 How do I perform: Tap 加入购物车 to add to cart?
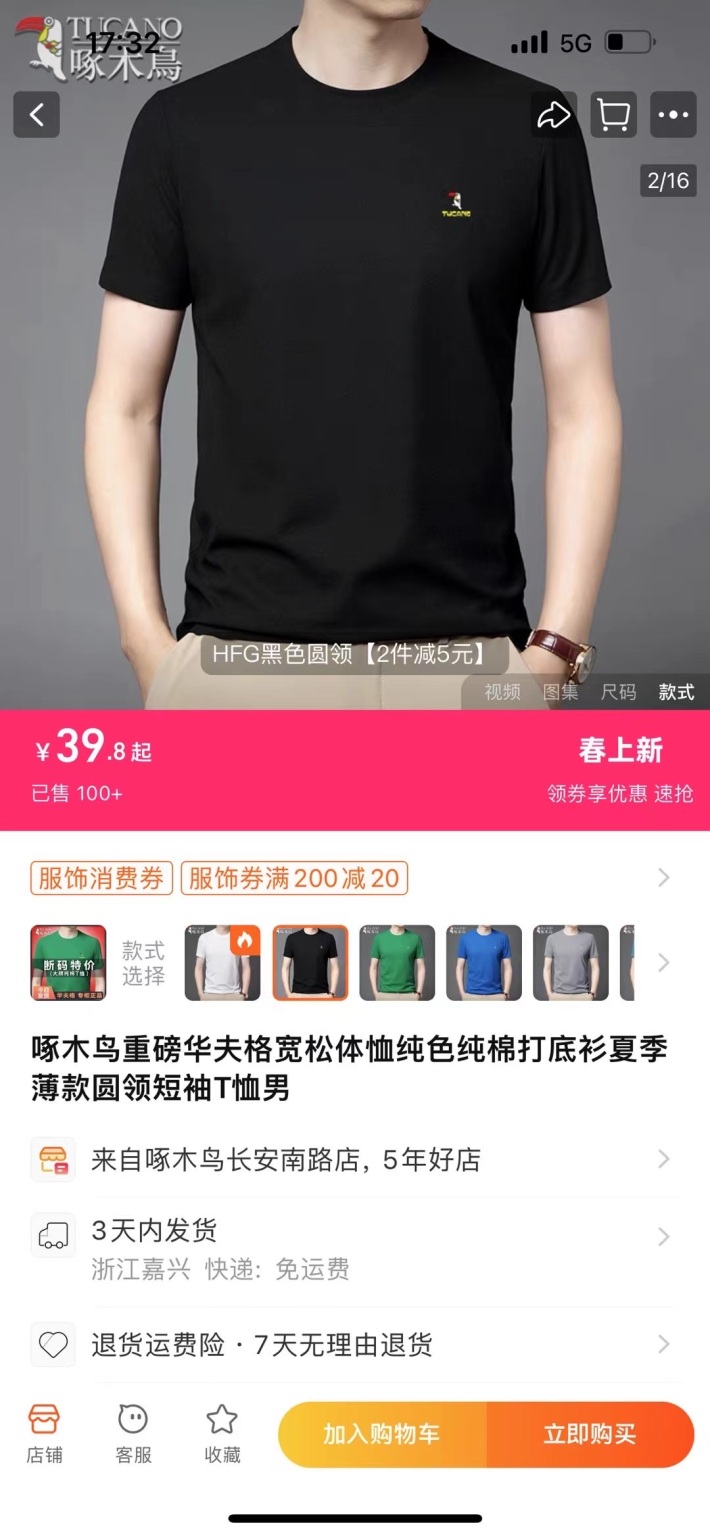(381, 1434)
